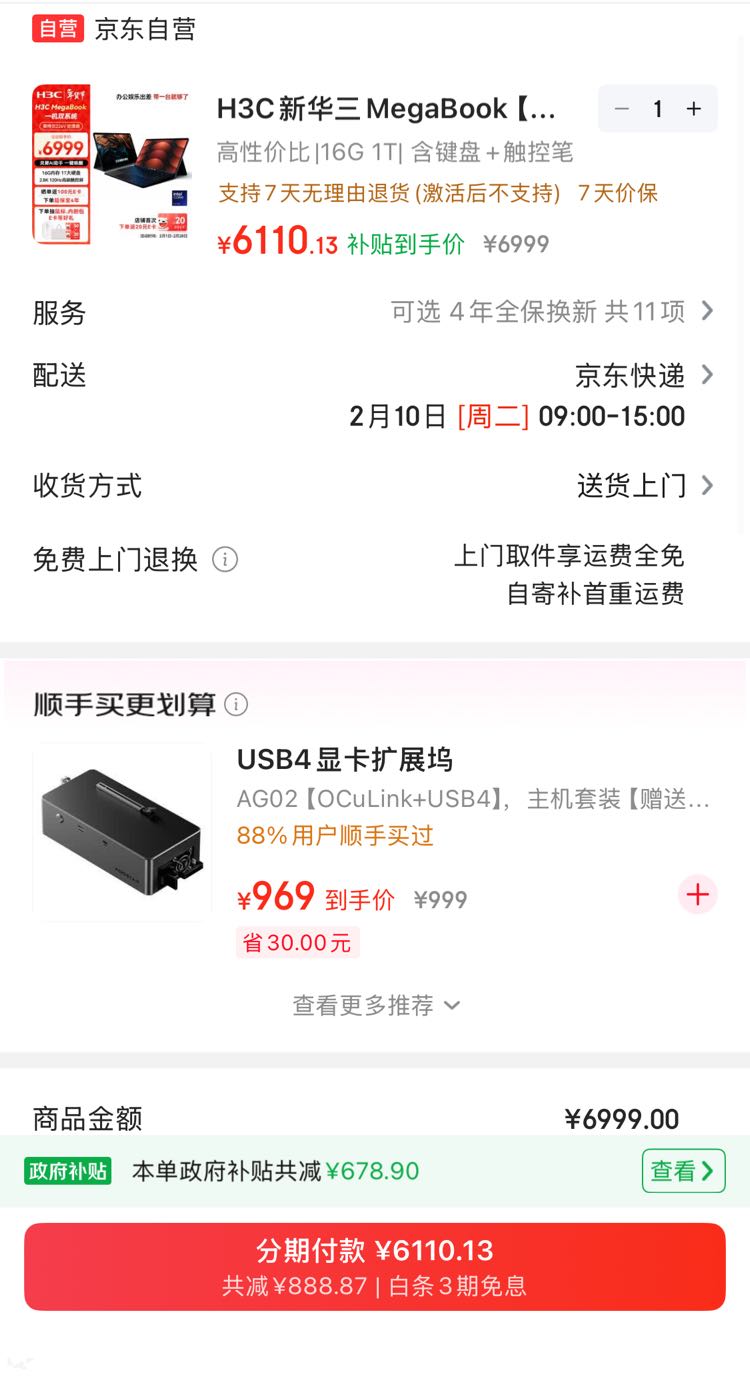750x1381 pixels.
Task: Tap the 分期付款 ¥6110.13 button
Action: [375, 1266]
